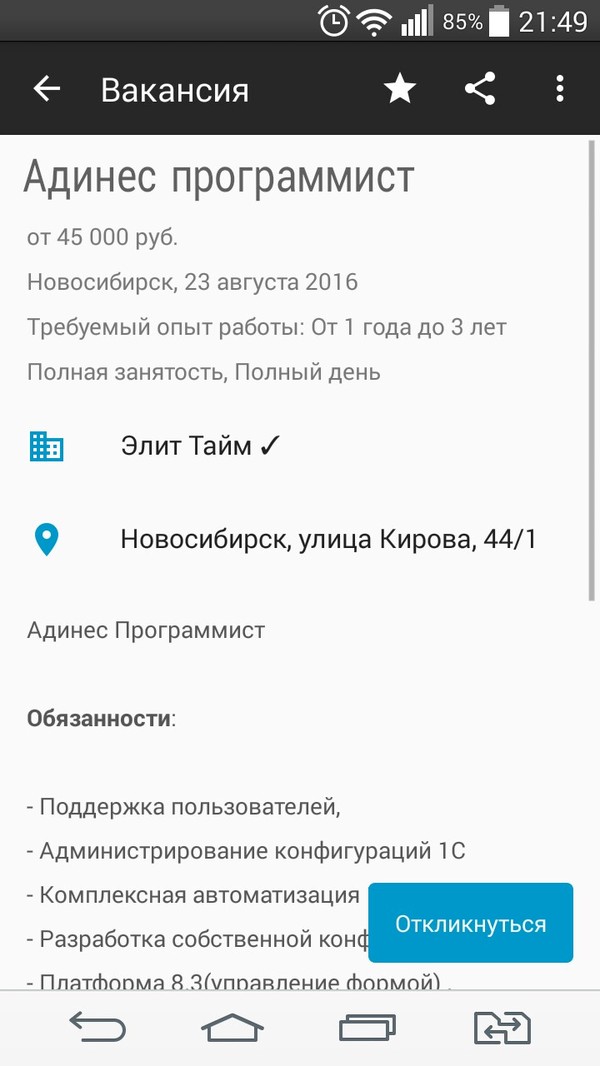Open the address Новосибирск, улица Кирова, 44/1
600x1066 pixels.
(328, 540)
